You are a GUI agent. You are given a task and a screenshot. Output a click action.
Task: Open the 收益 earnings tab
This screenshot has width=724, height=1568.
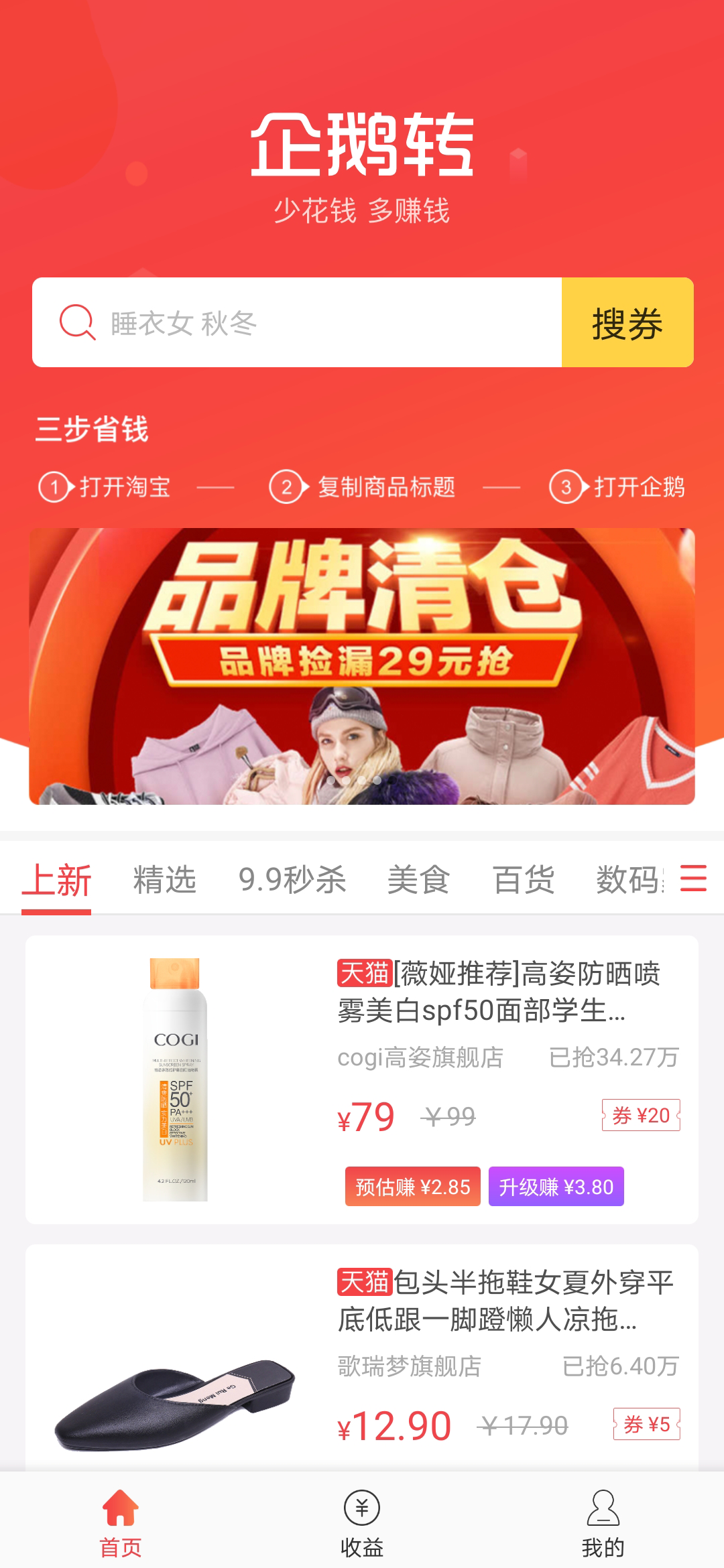[x=362, y=1521]
